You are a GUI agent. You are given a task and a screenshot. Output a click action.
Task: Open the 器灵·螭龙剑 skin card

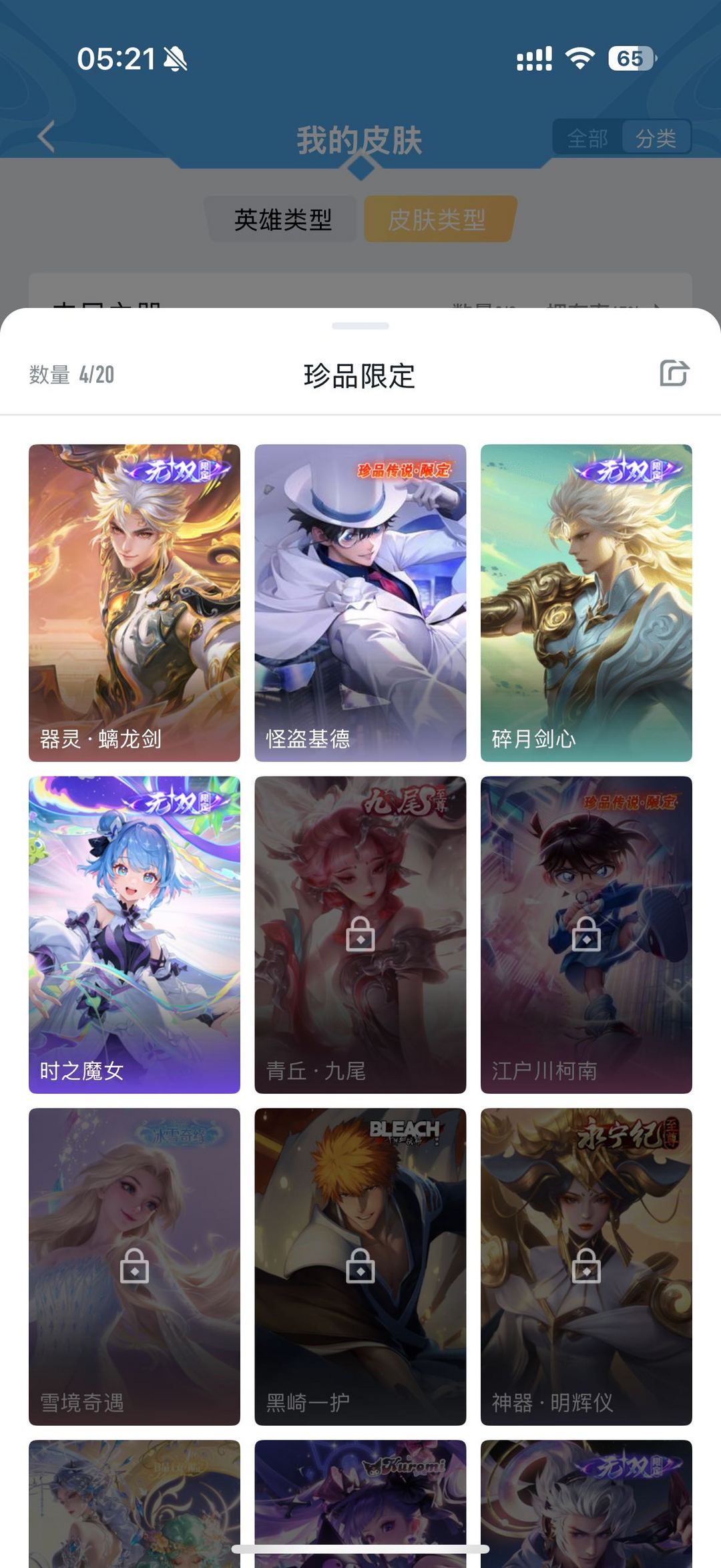point(134,602)
